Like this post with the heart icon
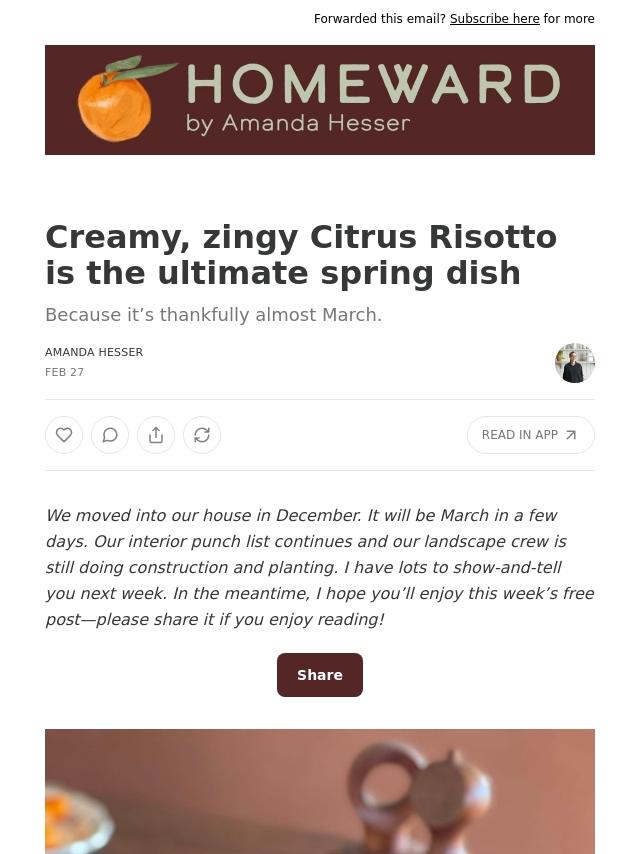This screenshot has width=640, height=854. click(x=64, y=435)
